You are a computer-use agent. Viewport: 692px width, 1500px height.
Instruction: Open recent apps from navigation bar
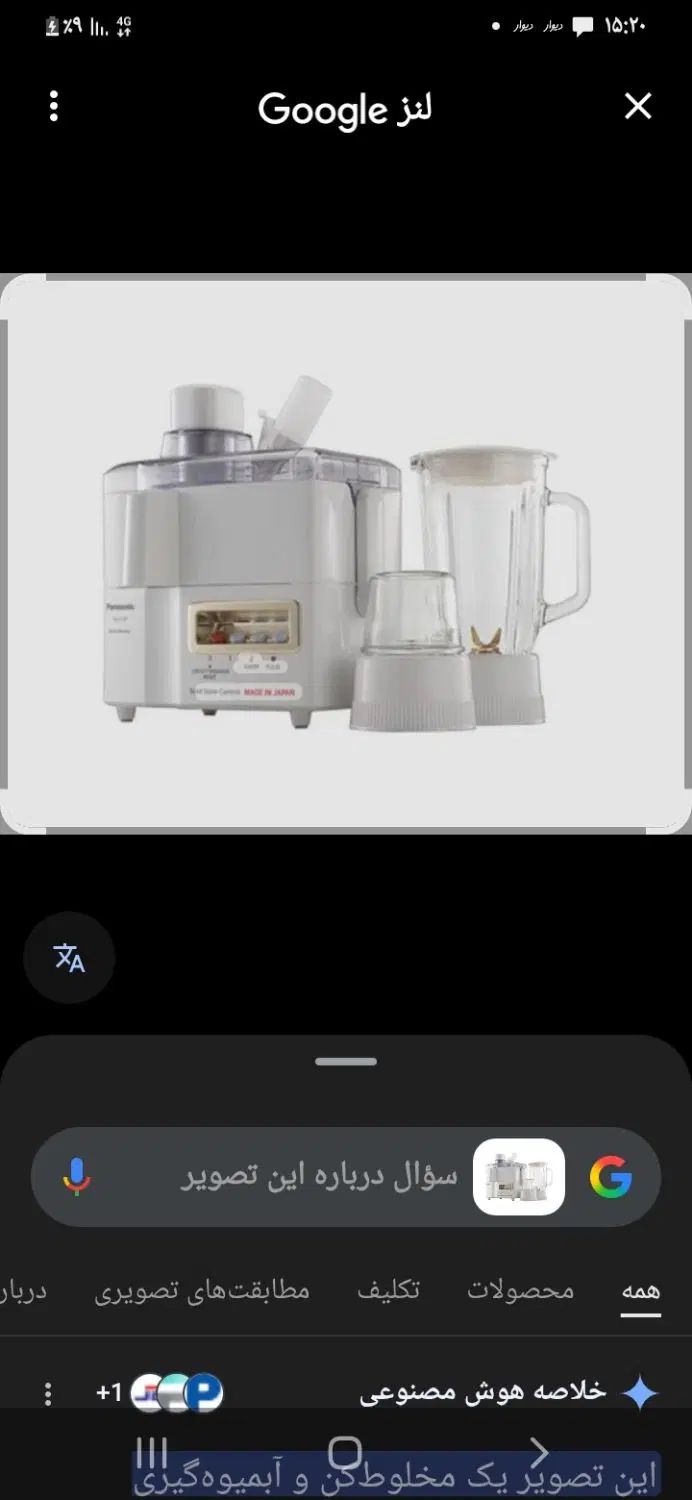[x=152, y=1452]
